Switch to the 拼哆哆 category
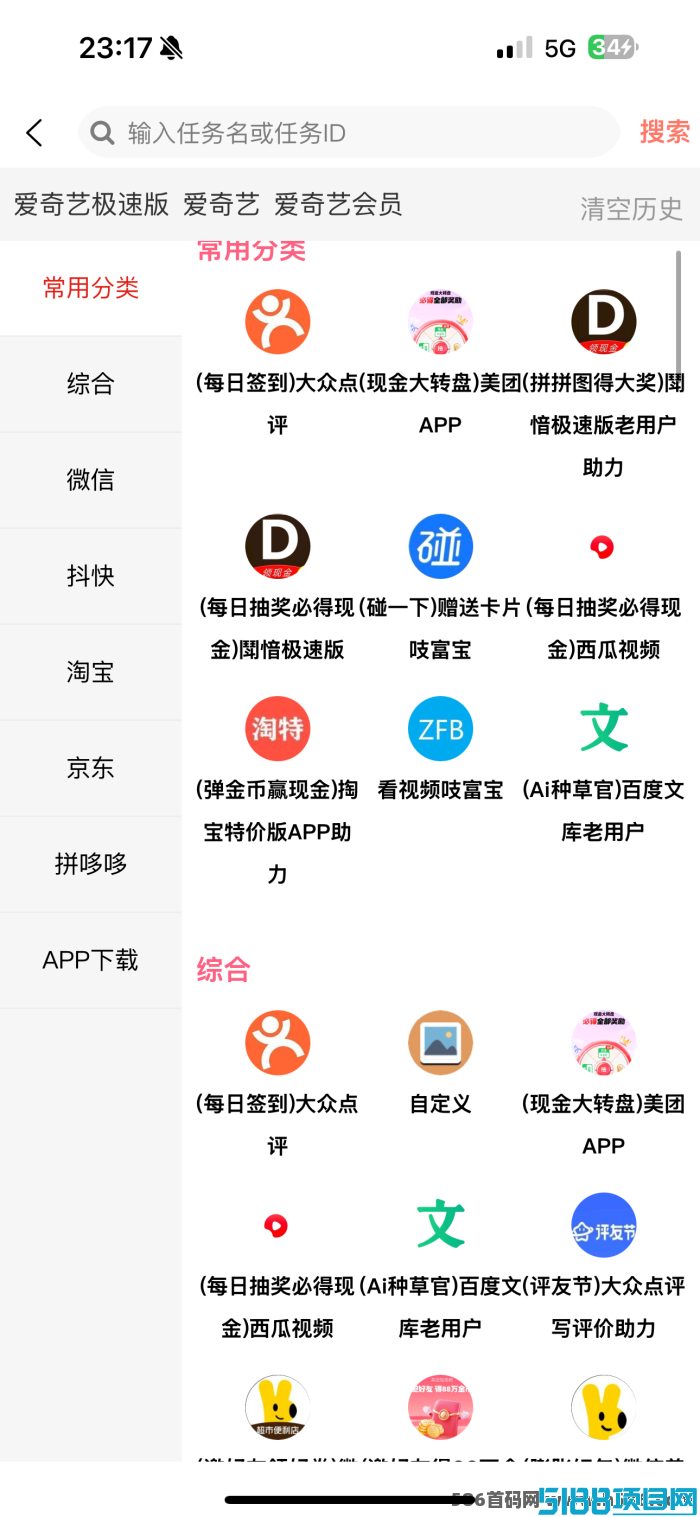 click(x=91, y=864)
